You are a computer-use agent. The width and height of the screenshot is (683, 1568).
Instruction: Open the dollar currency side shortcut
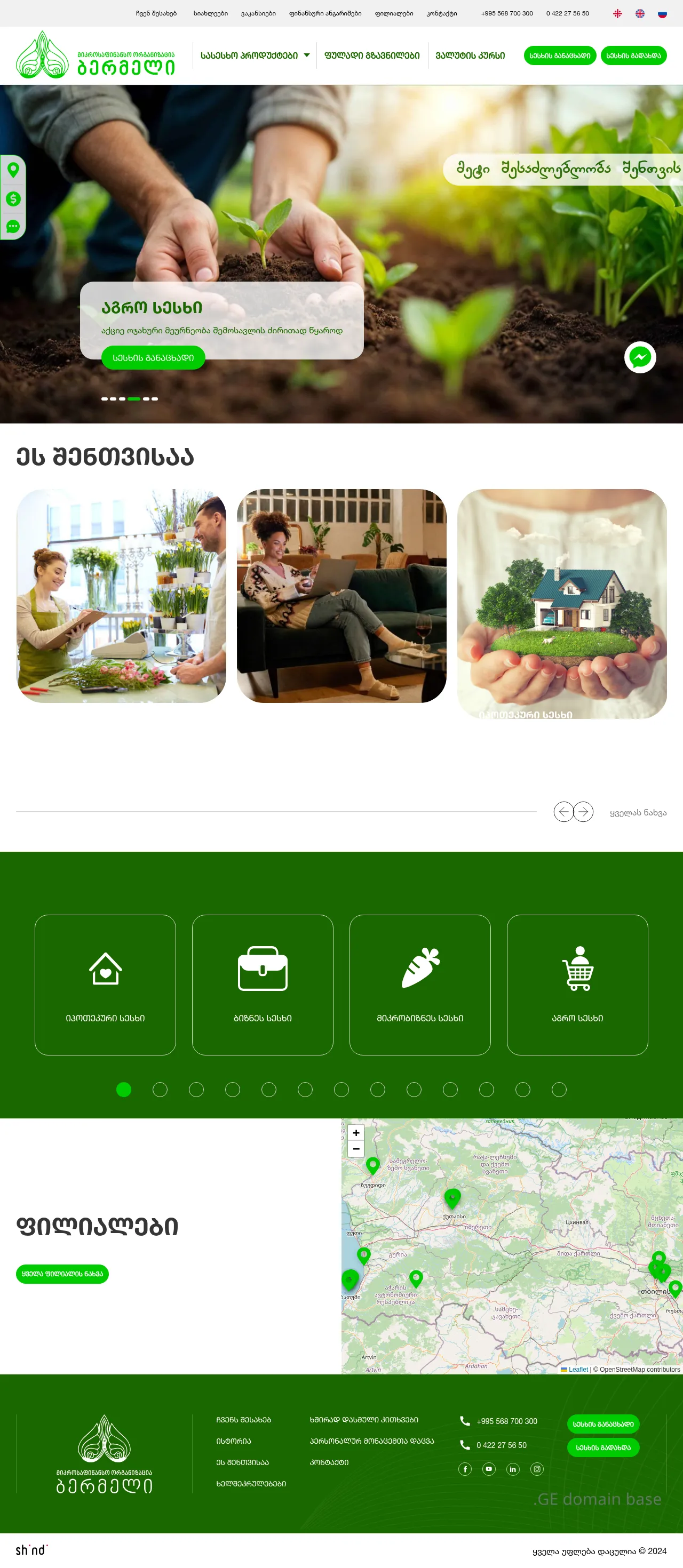tap(13, 198)
